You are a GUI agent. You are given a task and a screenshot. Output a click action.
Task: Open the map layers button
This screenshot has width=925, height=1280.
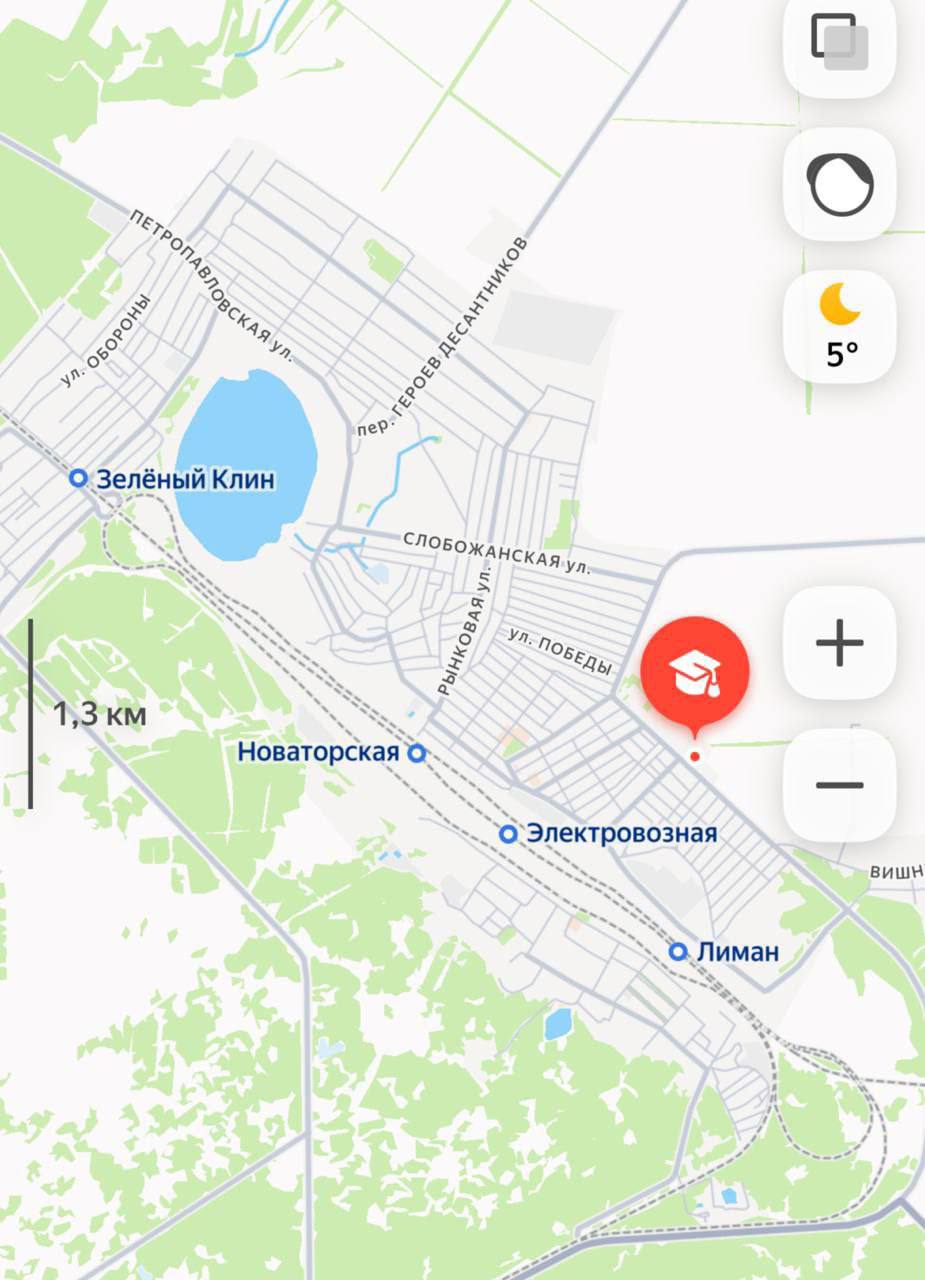[839, 44]
